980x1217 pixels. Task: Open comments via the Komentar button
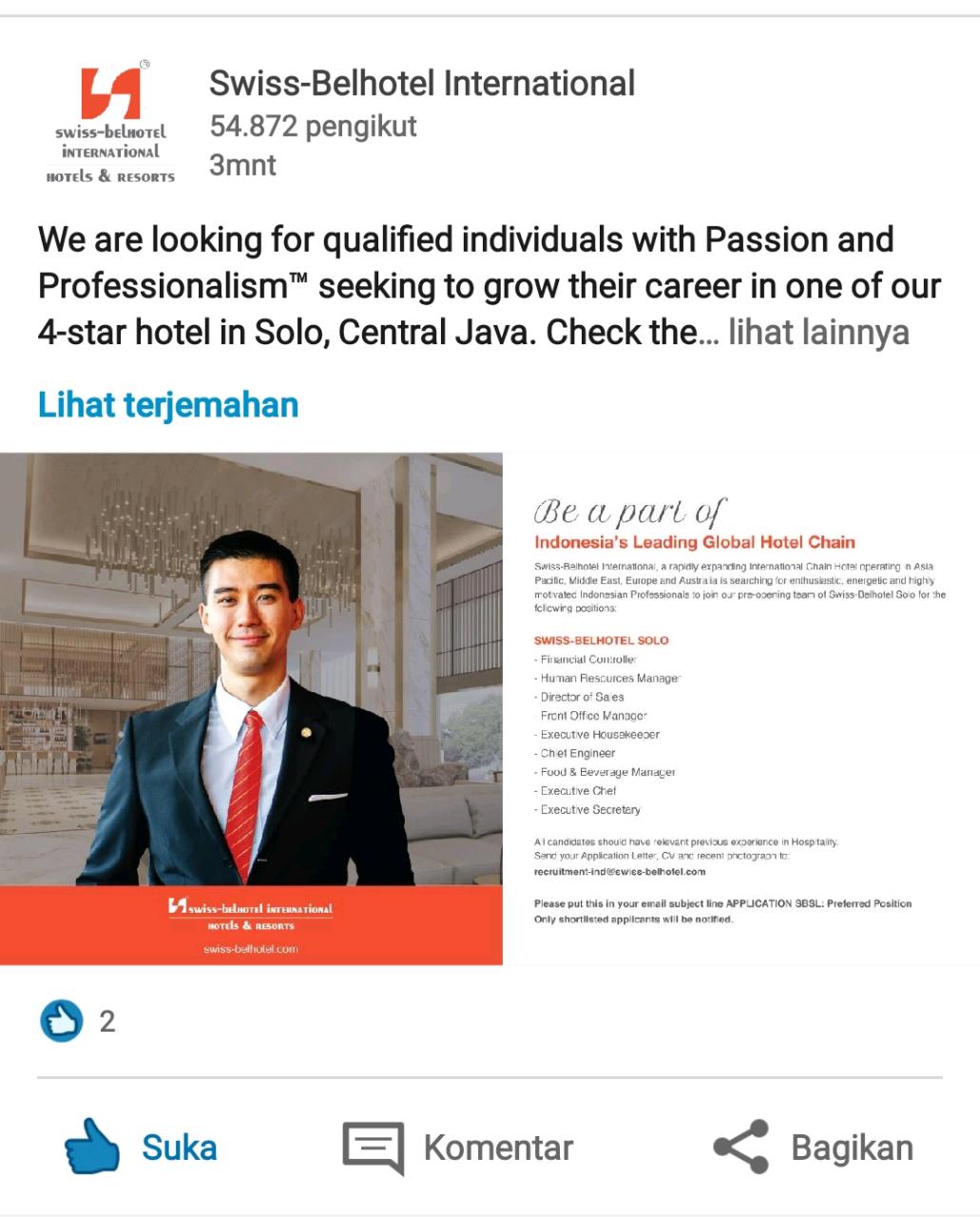pos(458,1147)
